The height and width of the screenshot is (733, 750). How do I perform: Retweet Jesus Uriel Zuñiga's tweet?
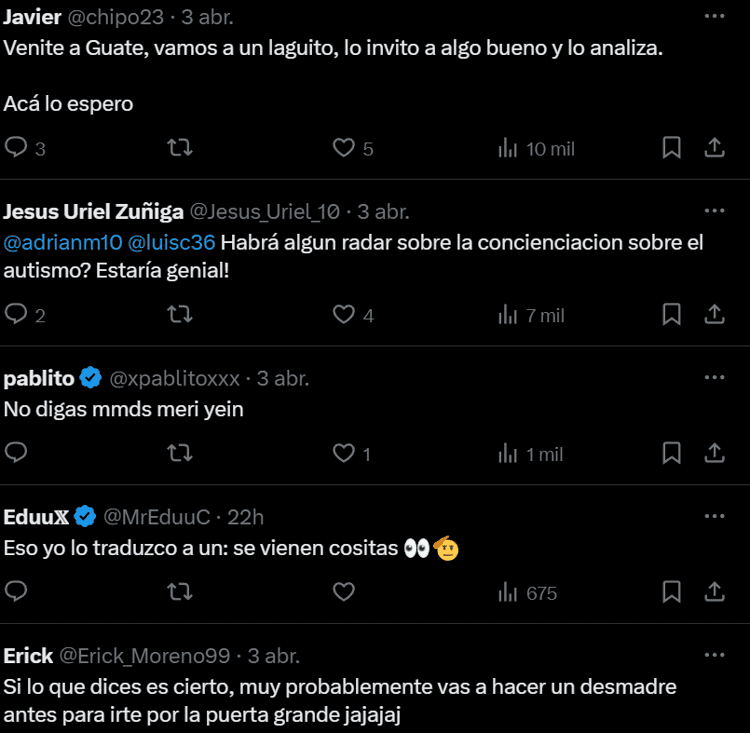[x=179, y=315]
